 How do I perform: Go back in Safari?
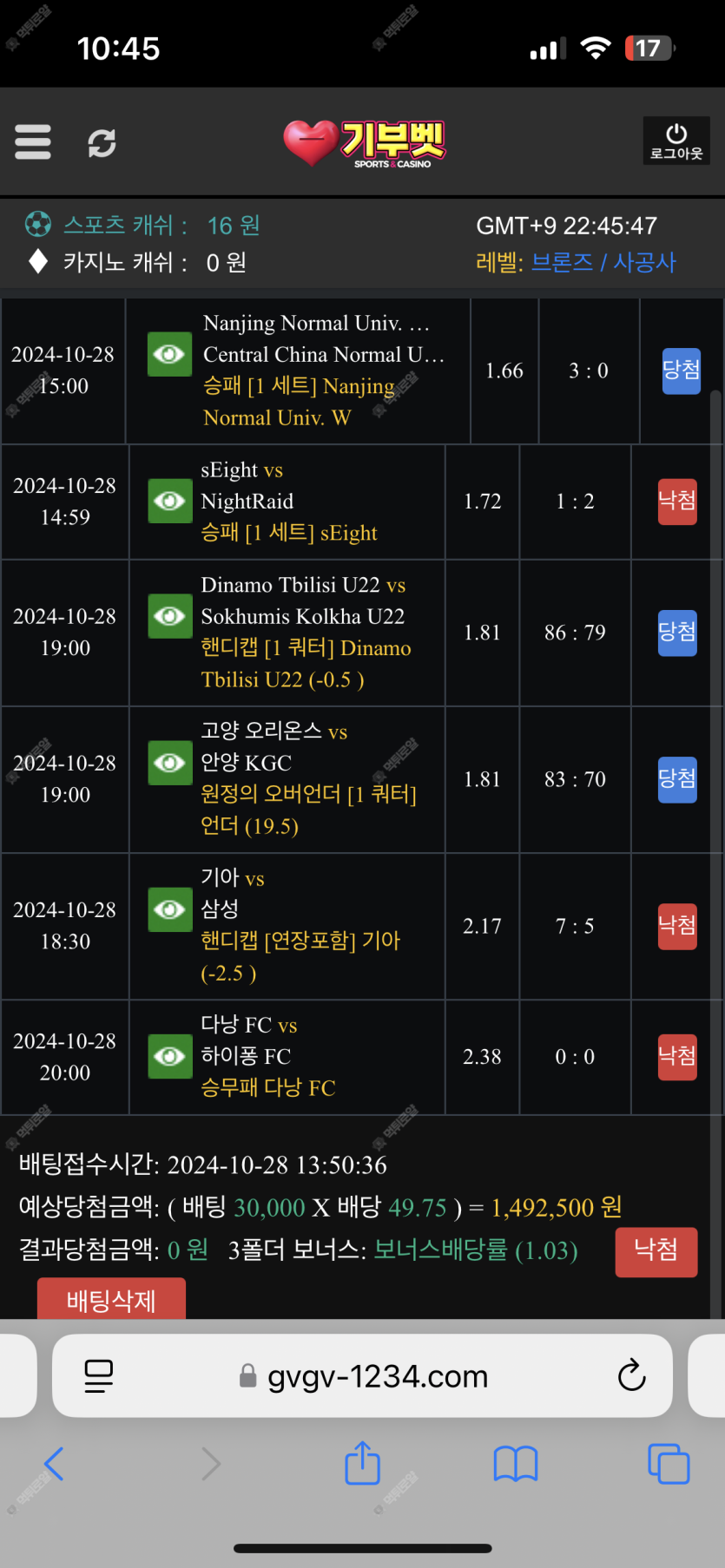coord(54,1464)
